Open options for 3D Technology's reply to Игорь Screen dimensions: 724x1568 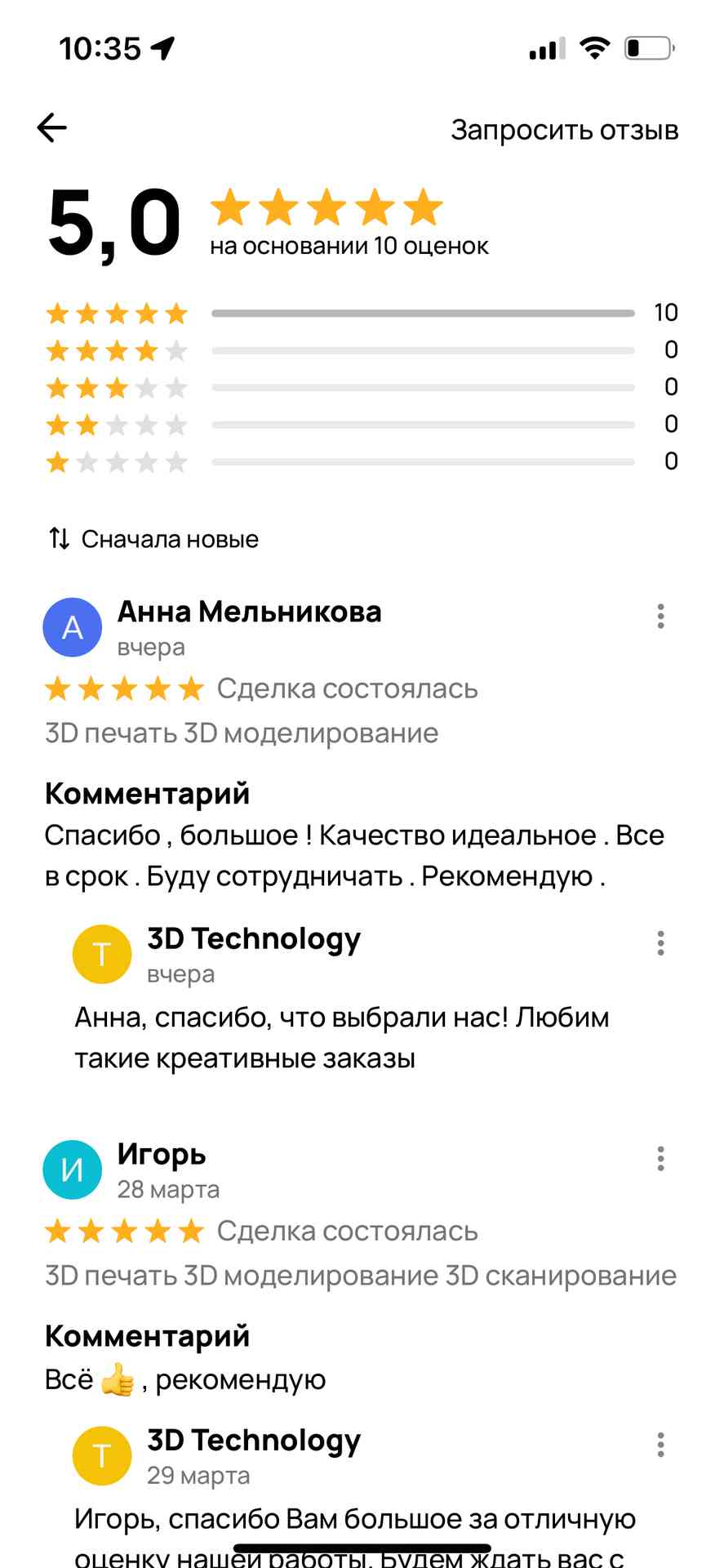(660, 1445)
